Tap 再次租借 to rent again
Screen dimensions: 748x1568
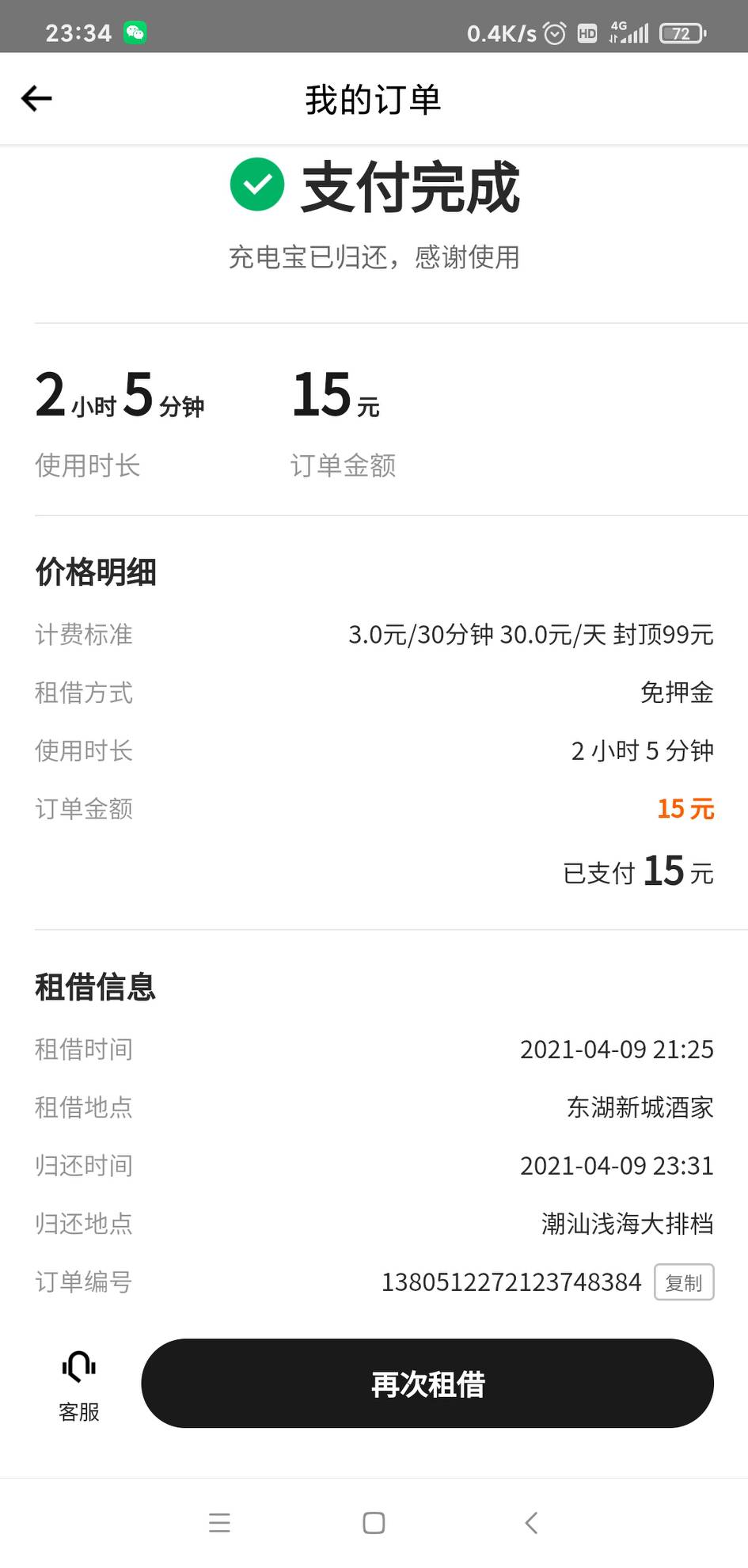427,1384
